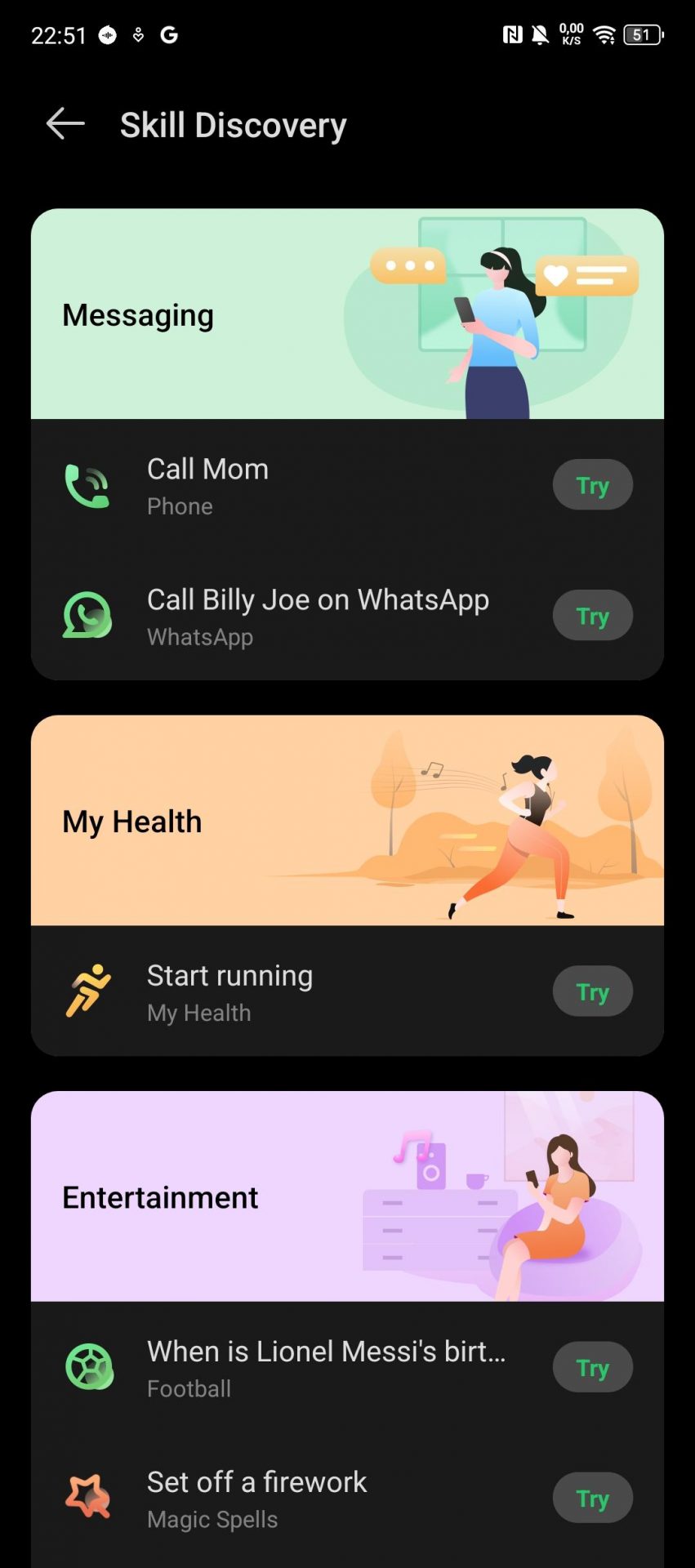Try Call Billy Joe on WhatsApp
695x1568 pixels.
tap(592, 616)
